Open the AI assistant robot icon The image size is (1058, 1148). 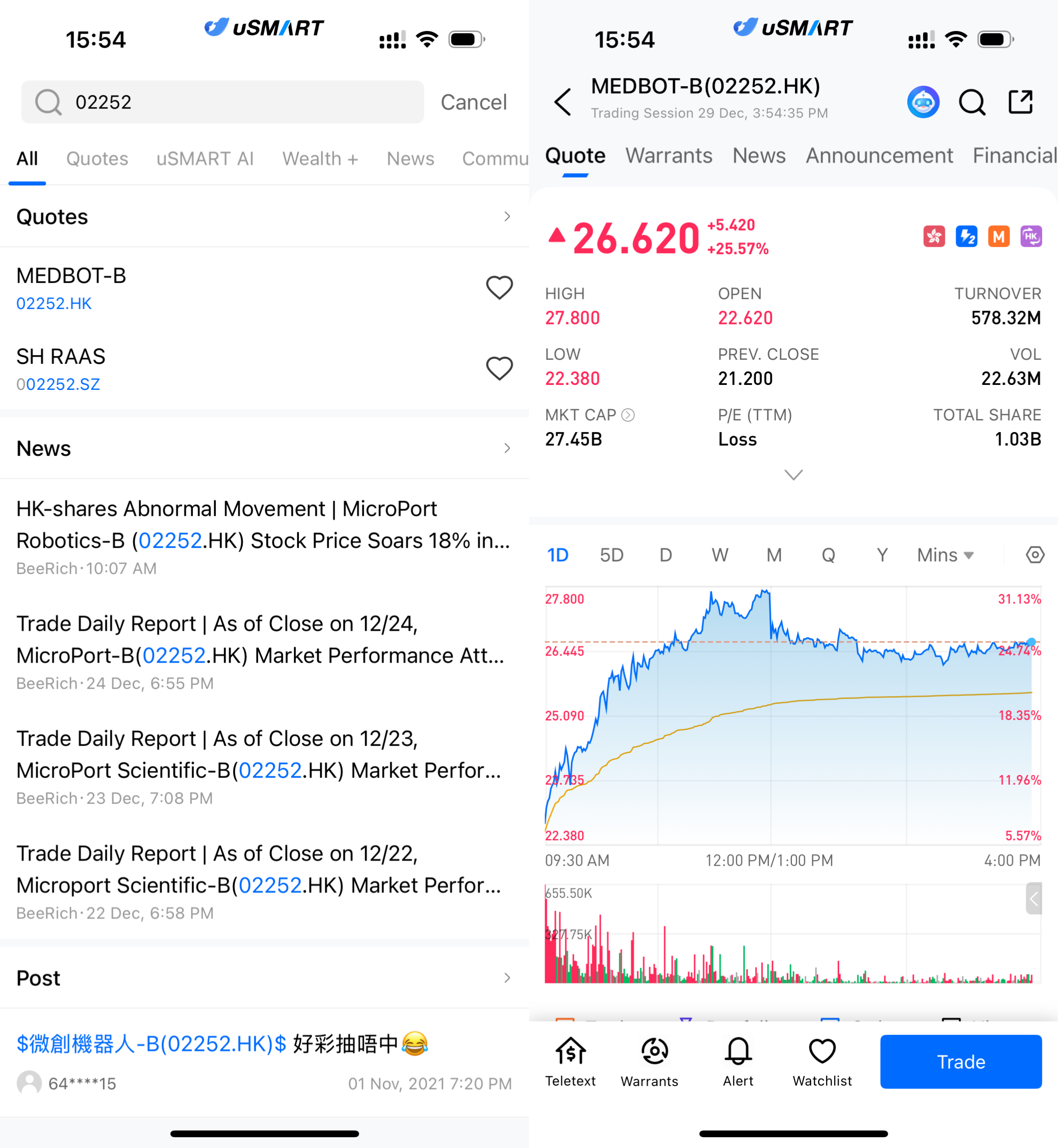pos(923,102)
